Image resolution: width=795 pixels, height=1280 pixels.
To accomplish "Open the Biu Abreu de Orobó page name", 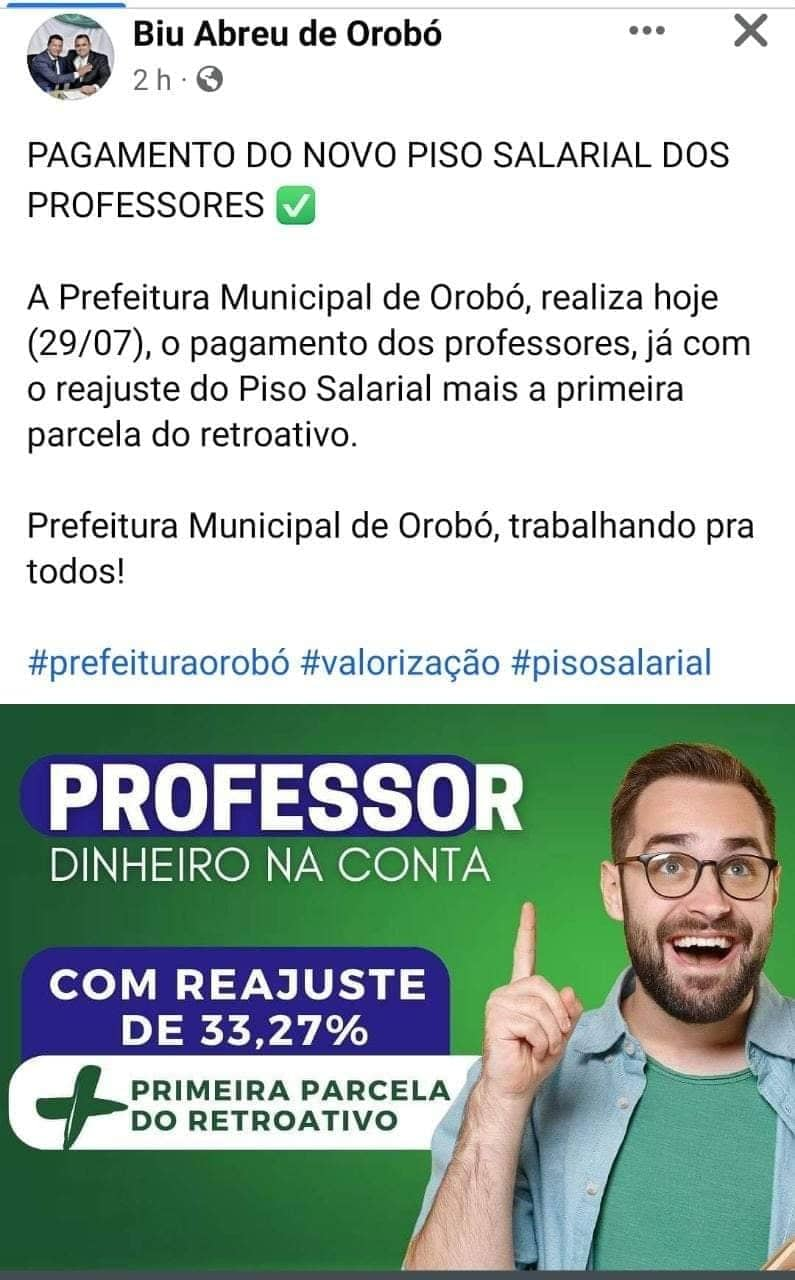I will [x=287, y=34].
